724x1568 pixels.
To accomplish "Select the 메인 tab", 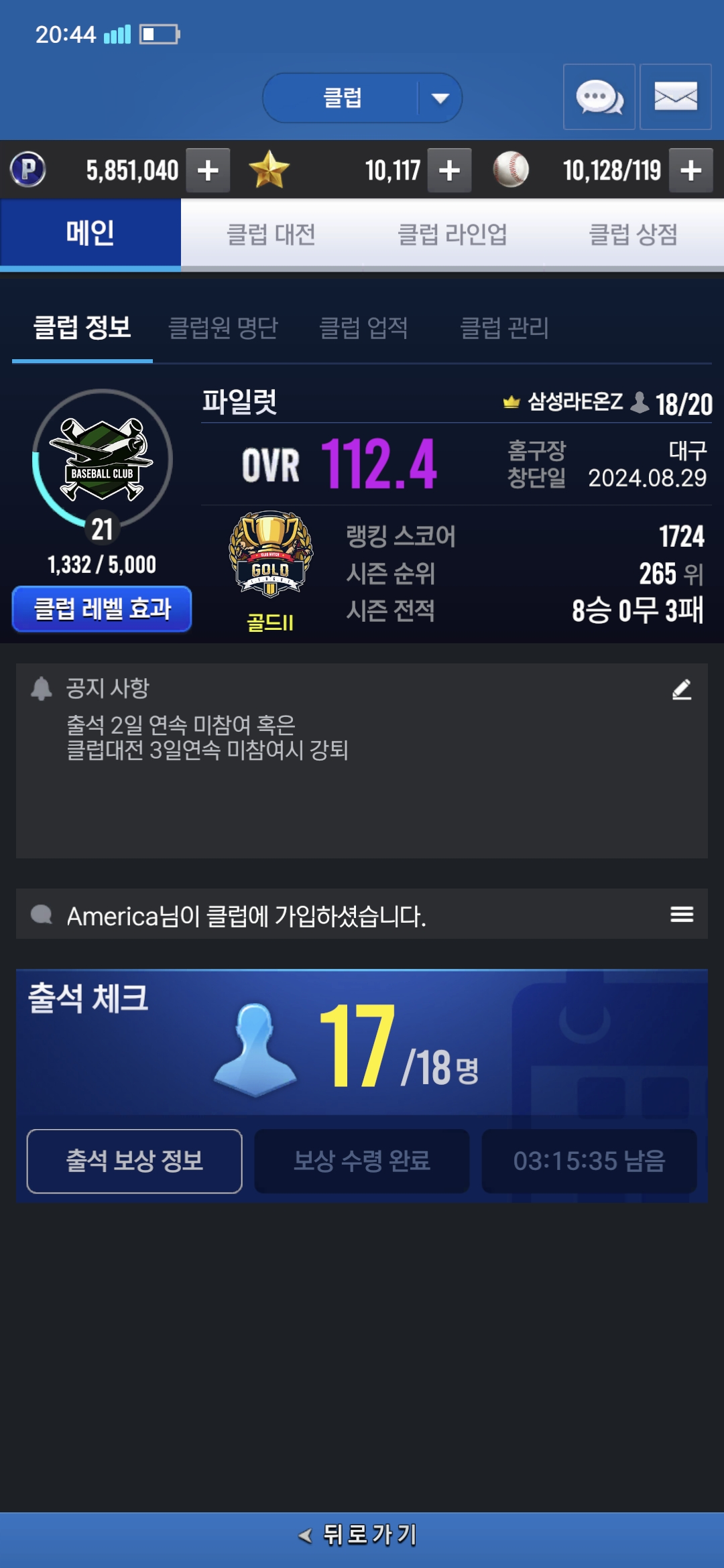I will pos(90,234).
